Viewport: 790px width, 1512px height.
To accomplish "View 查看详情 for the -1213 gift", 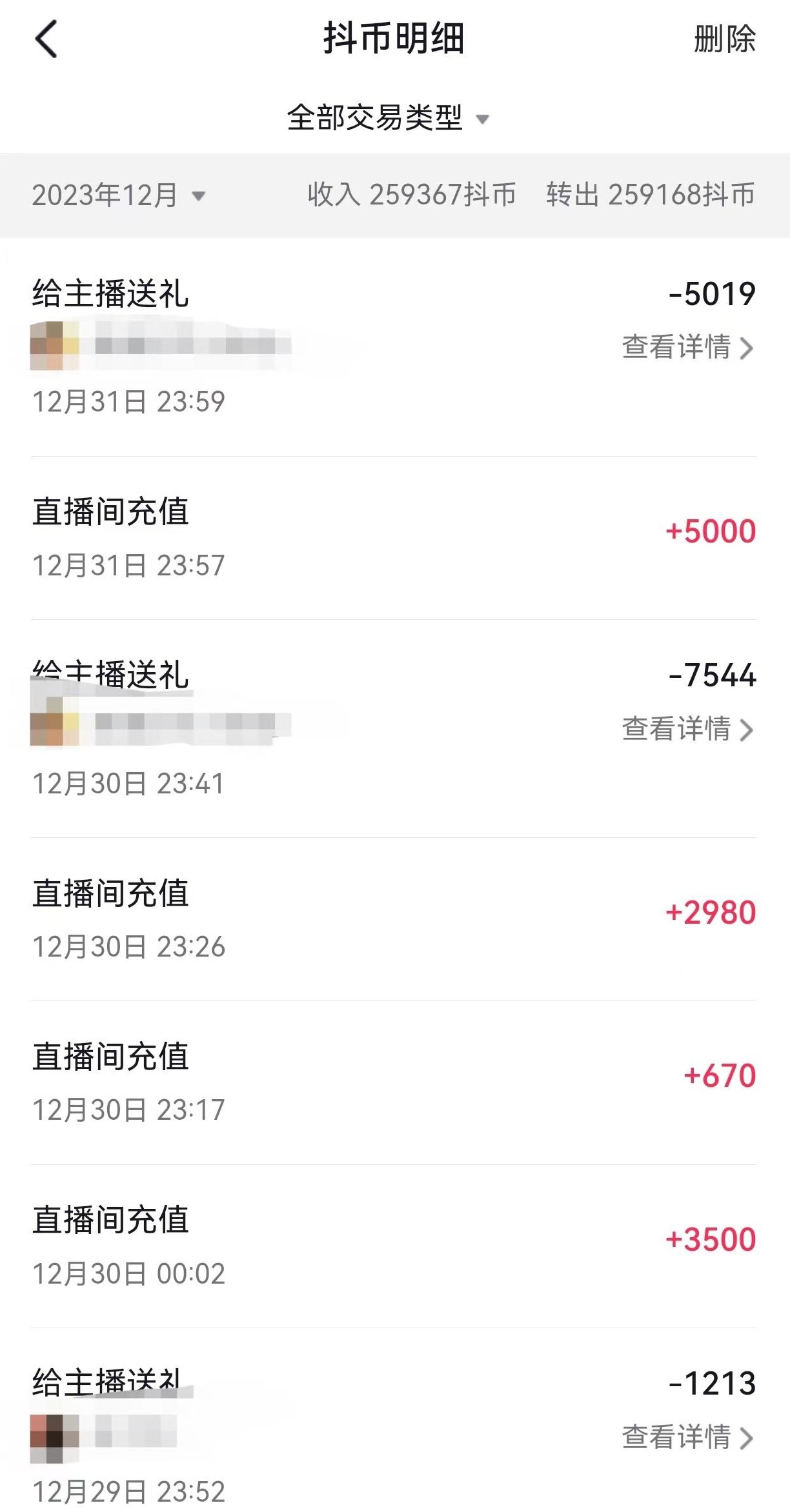I will [x=687, y=1437].
